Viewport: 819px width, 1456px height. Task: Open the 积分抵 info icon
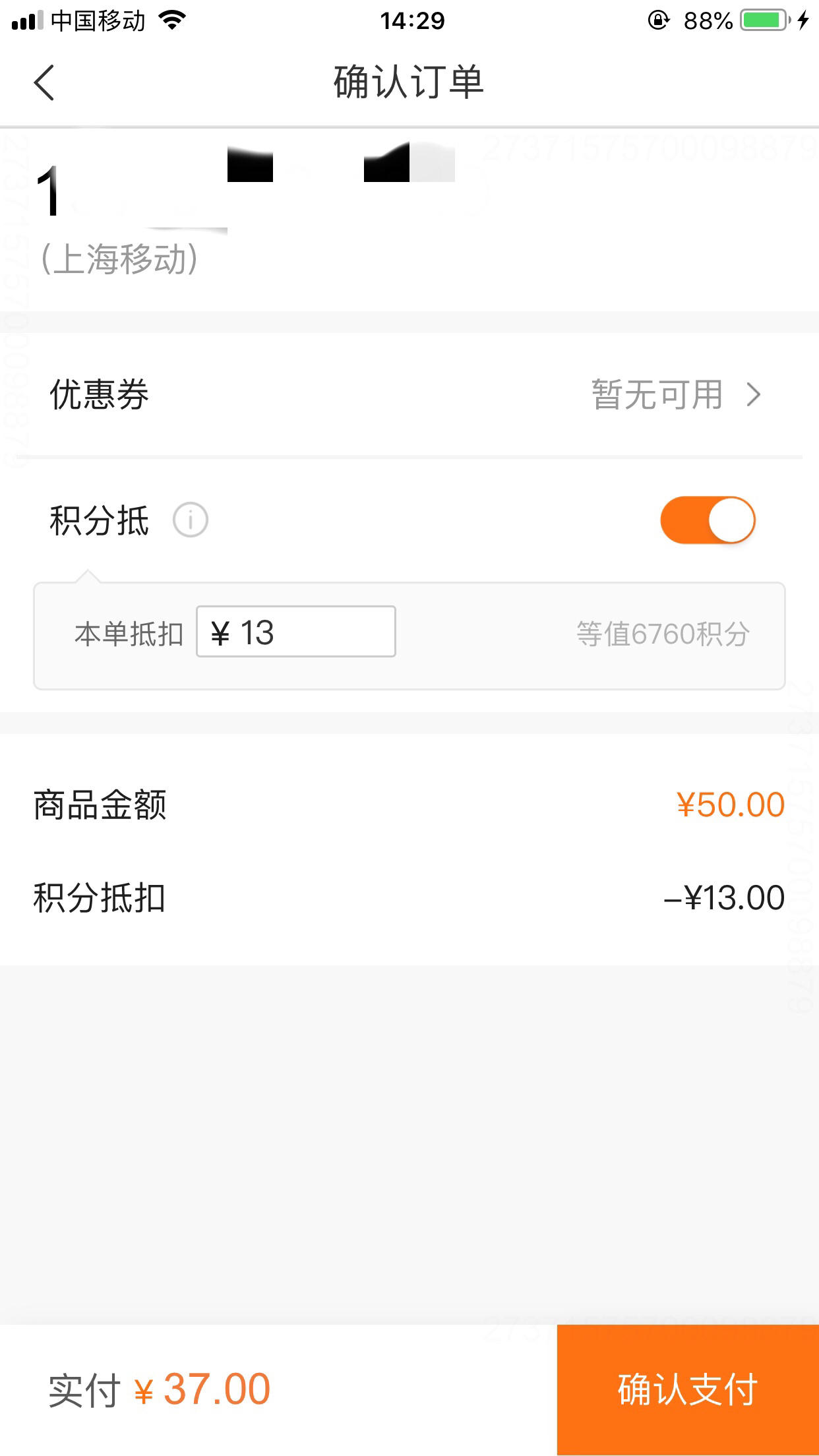tap(191, 520)
